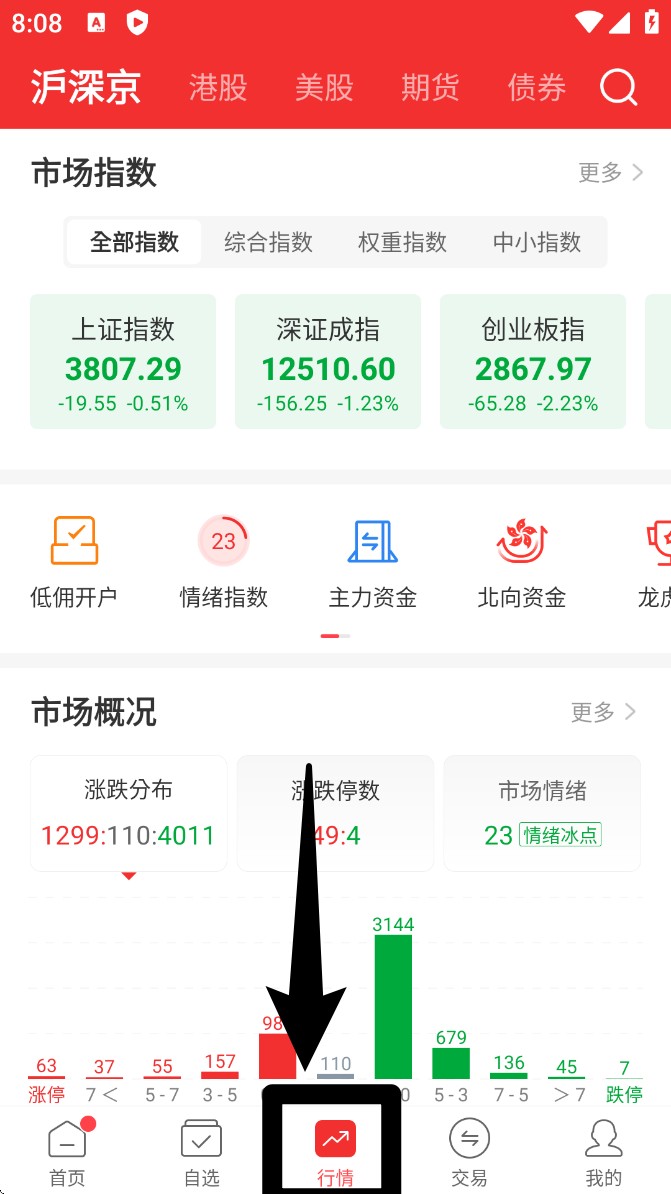This screenshot has width=671, height=1194.
Task: Open the 北向资金 shortcut
Action: click(522, 562)
